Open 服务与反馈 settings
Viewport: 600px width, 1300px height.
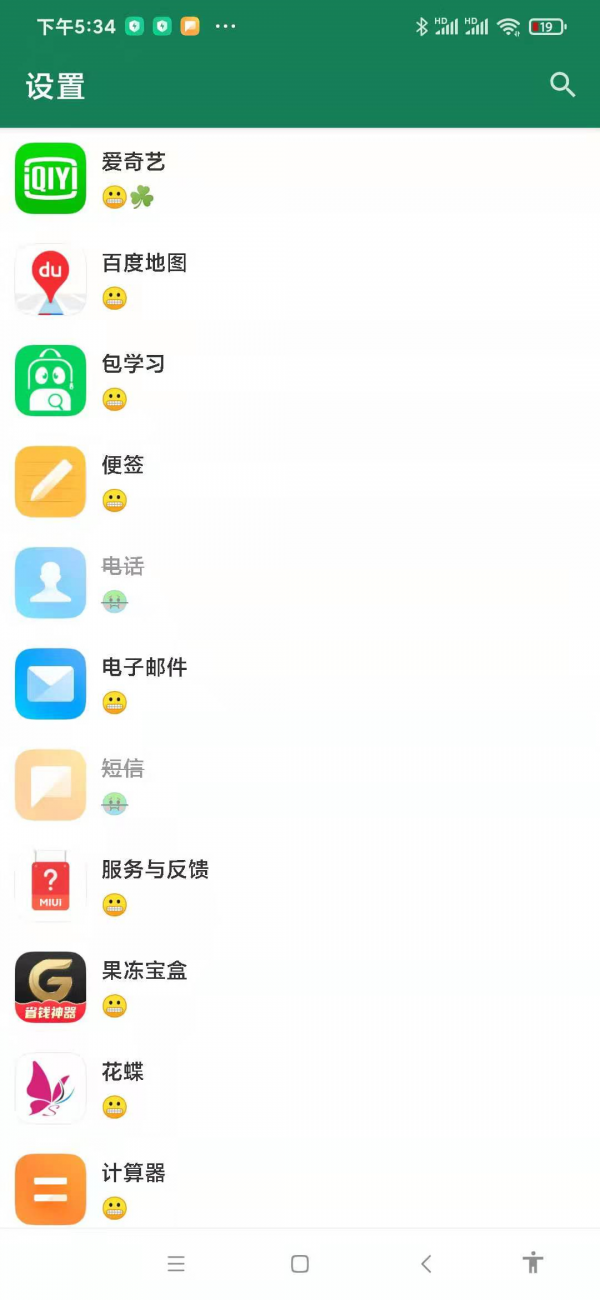click(300, 885)
